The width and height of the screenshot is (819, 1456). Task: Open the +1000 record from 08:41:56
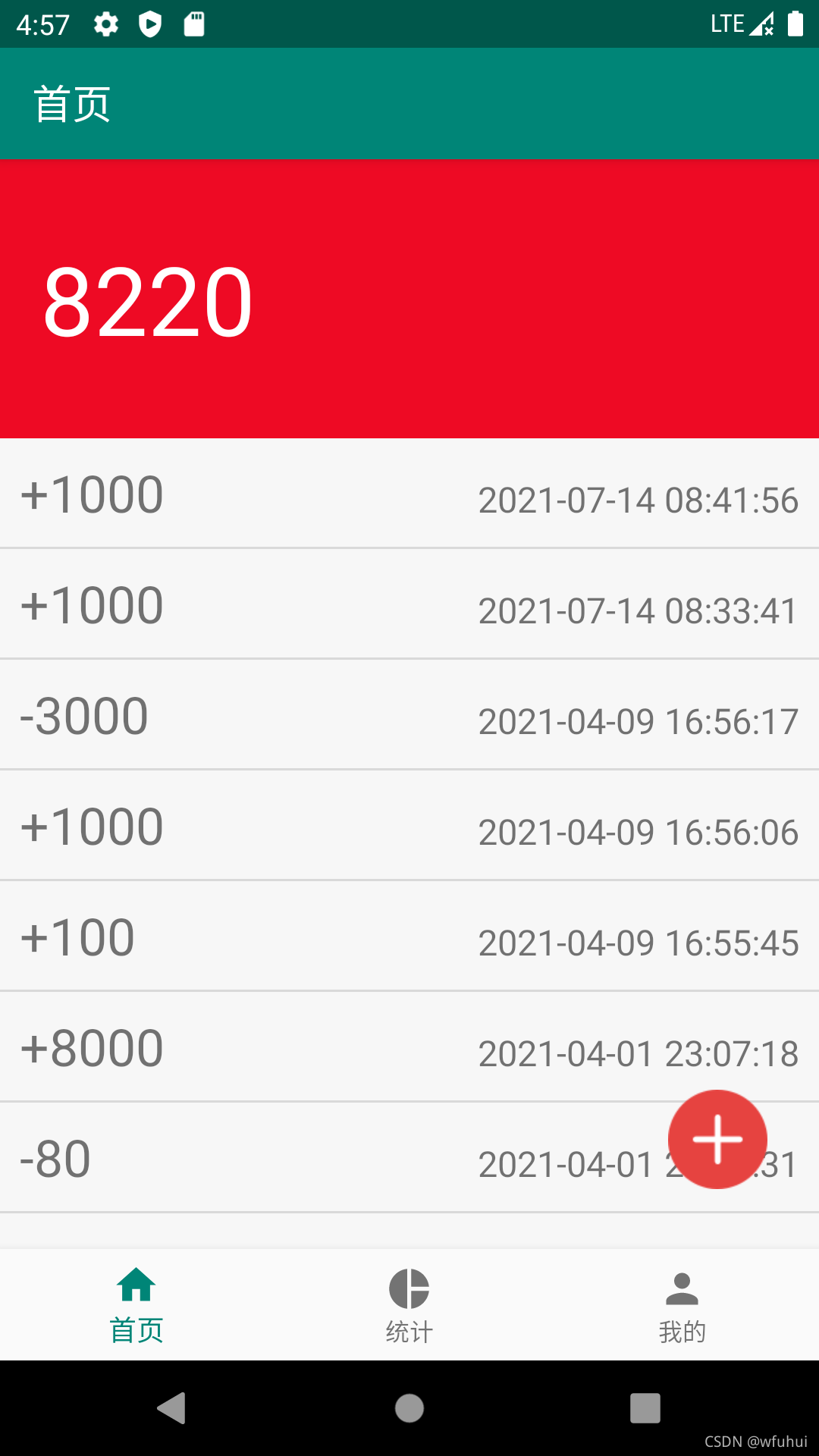(409, 494)
